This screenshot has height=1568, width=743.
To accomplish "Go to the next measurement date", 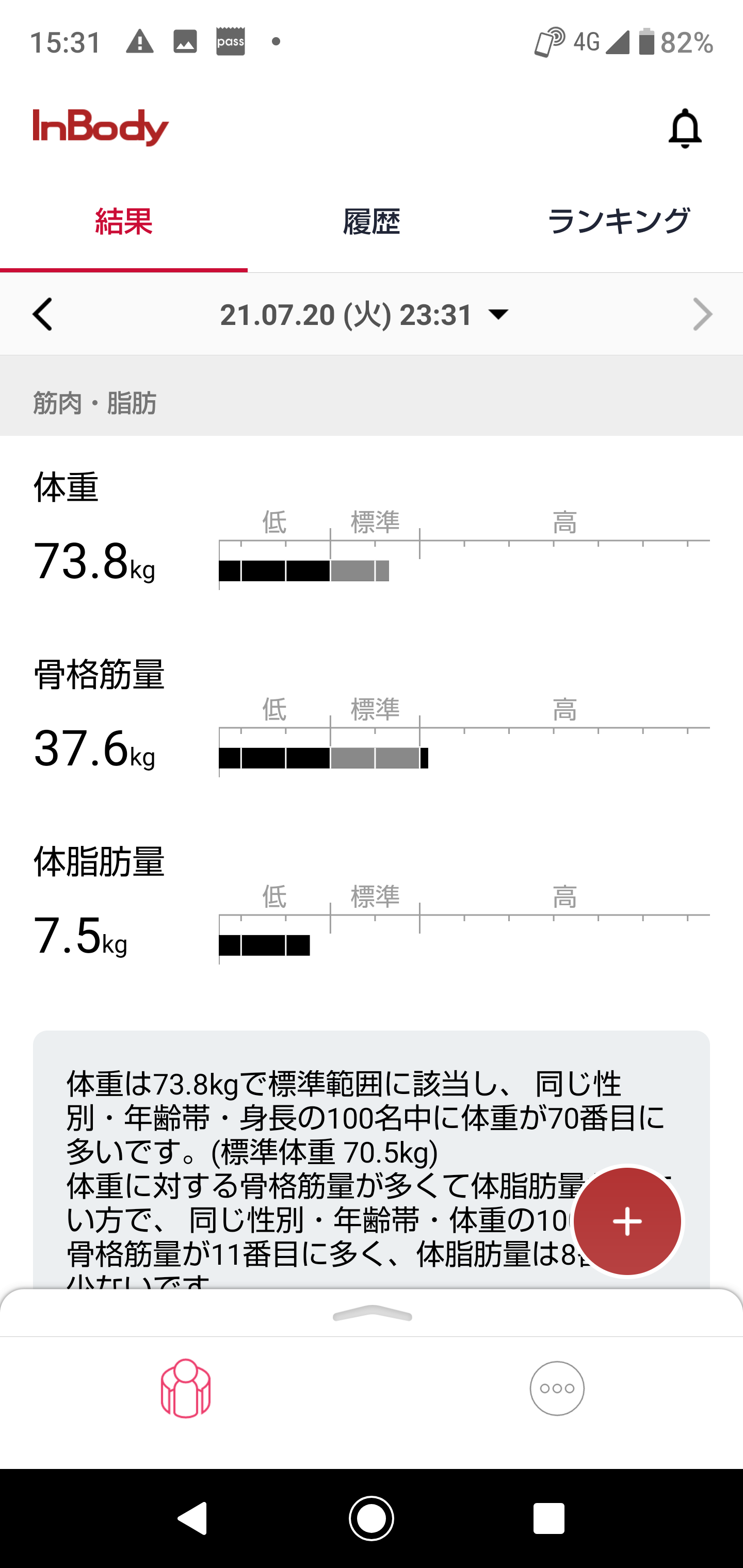I will (702, 314).
